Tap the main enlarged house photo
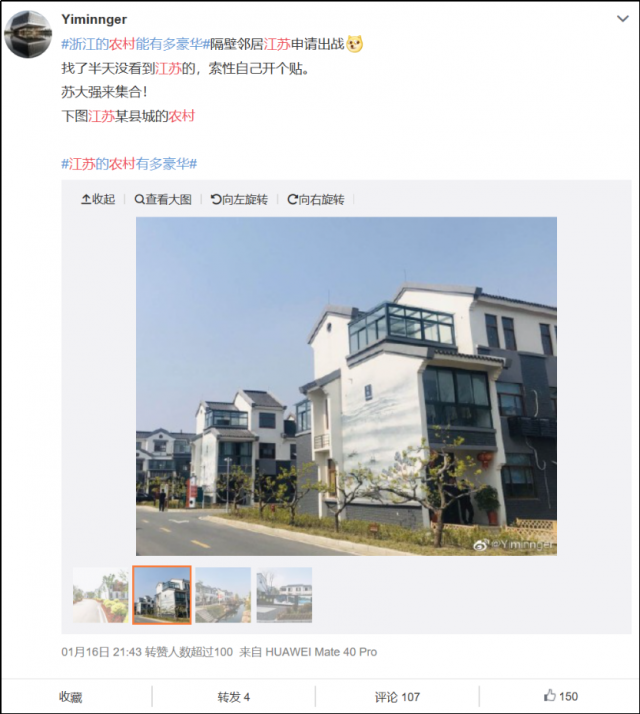Viewport: 640px width, 714px height. (x=346, y=385)
